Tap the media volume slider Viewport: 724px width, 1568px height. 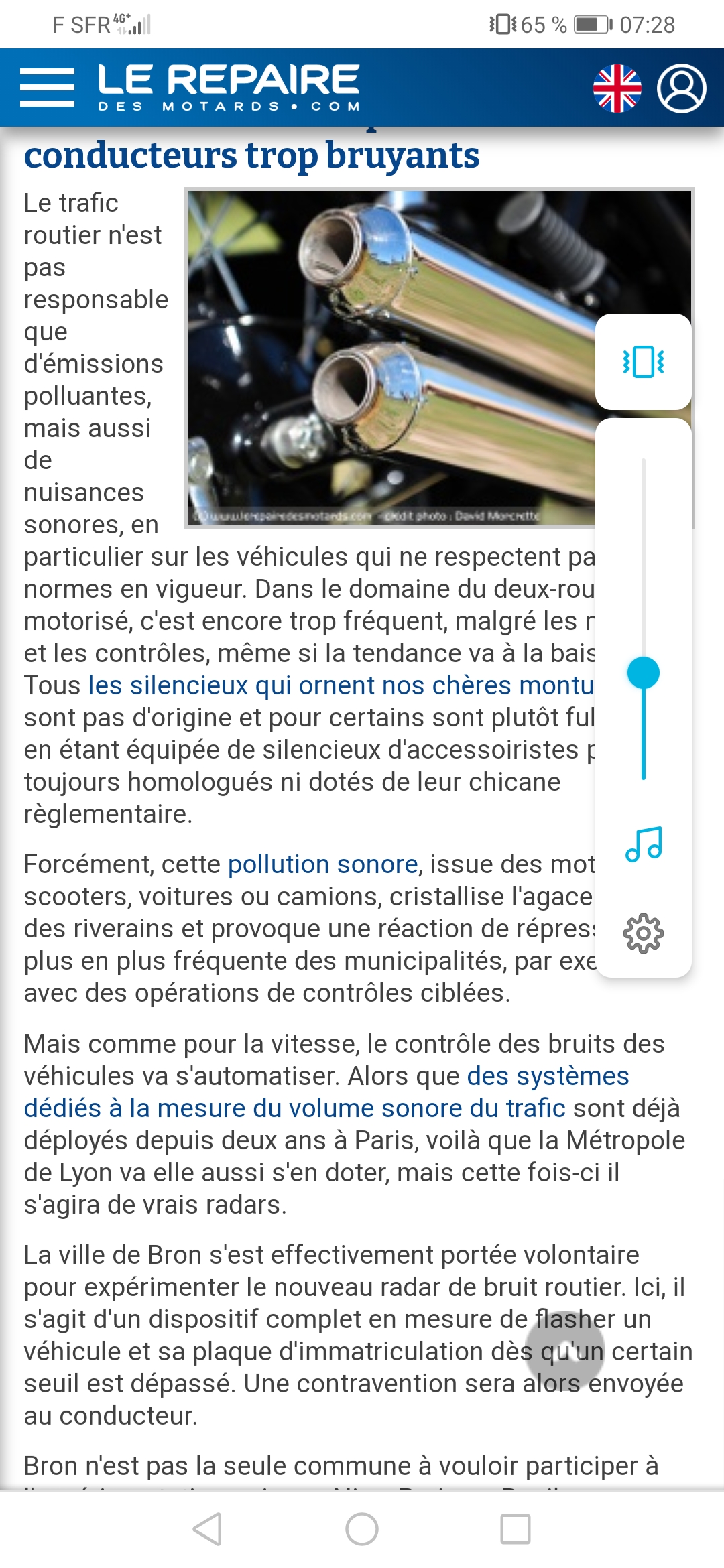[644, 619]
